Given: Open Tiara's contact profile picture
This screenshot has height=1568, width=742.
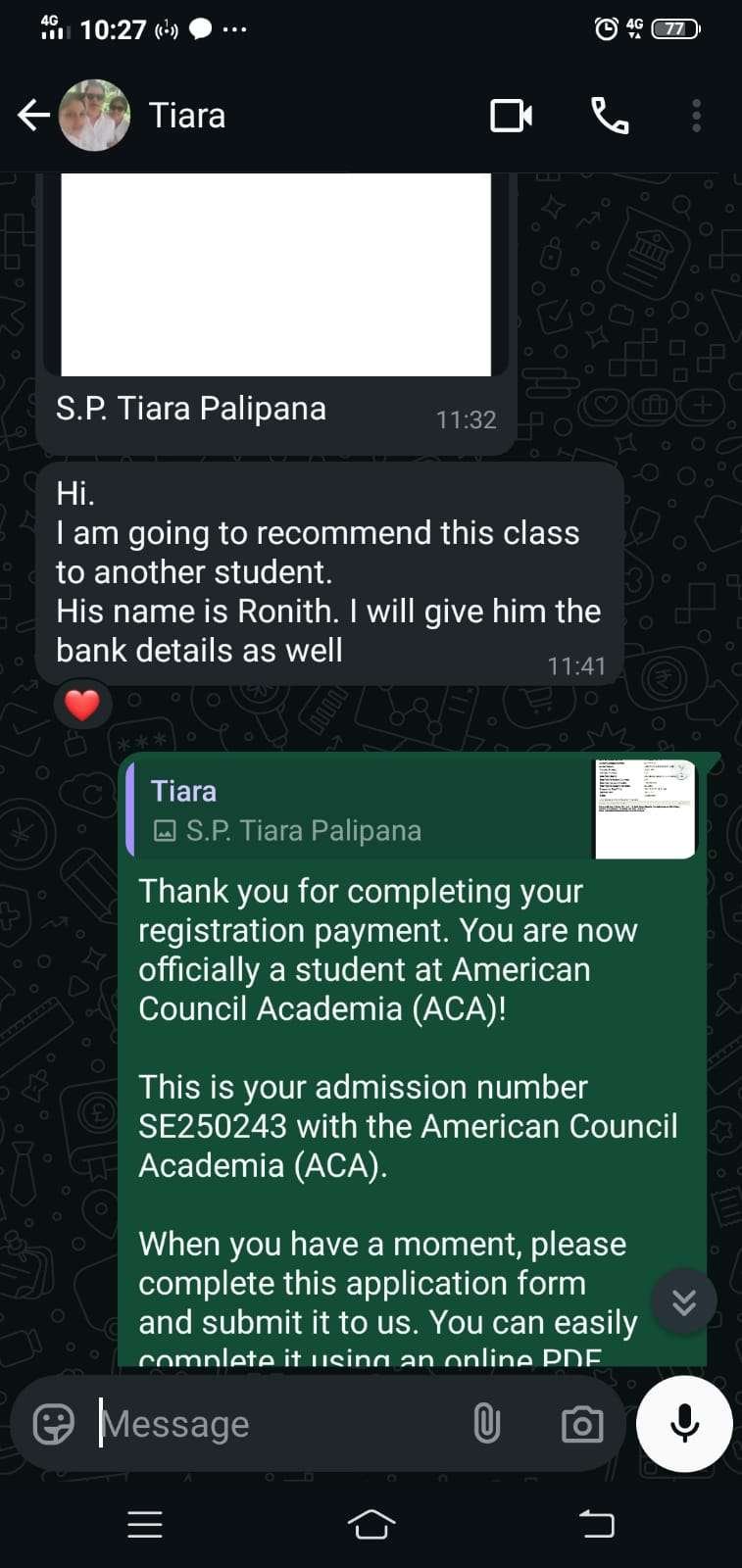Looking at the screenshot, I should click(95, 116).
